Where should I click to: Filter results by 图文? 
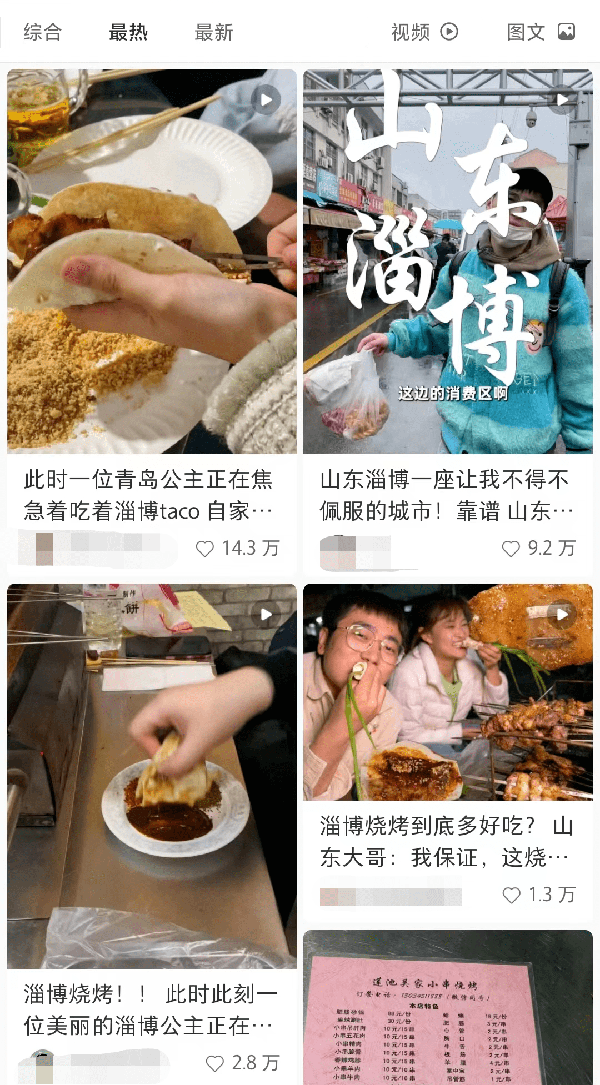540,32
